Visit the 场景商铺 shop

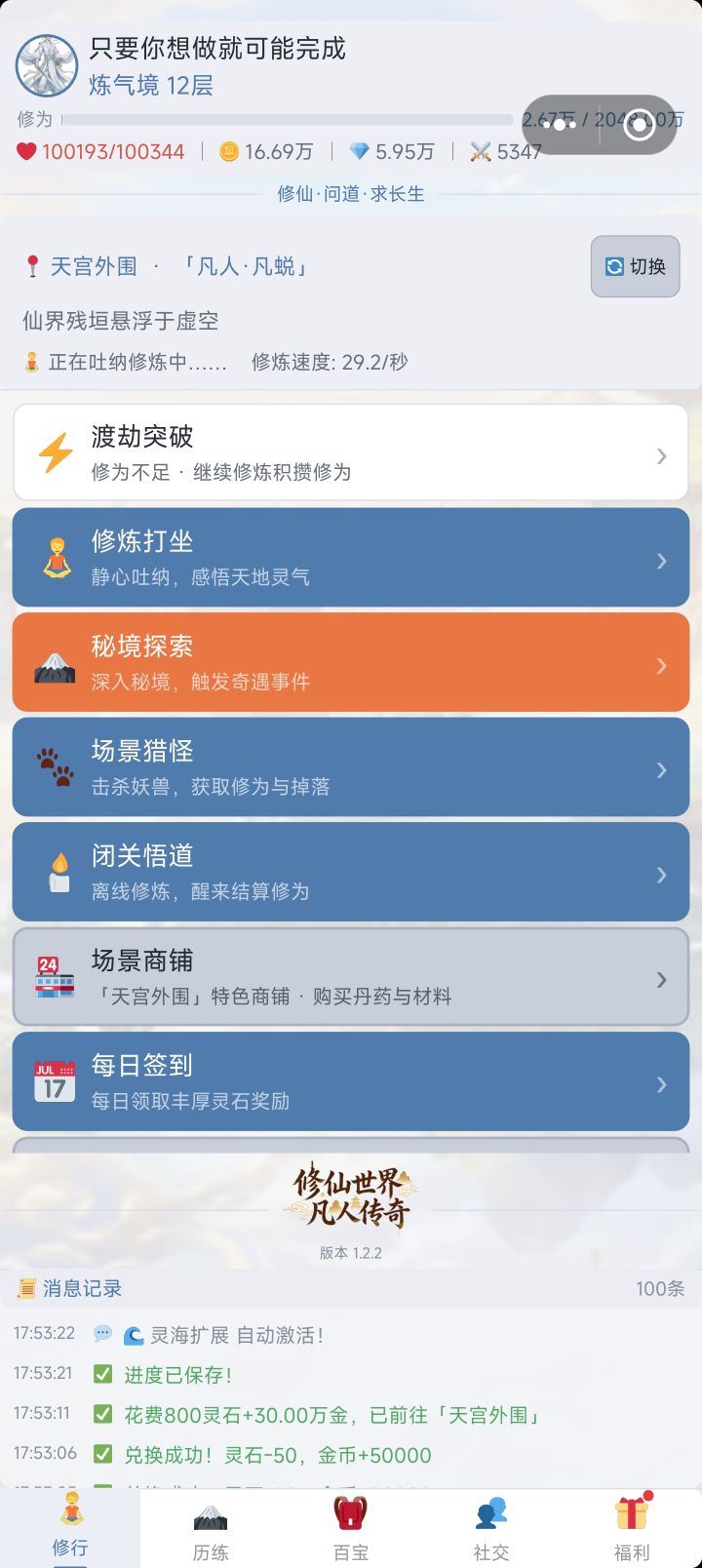[x=351, y=977]
